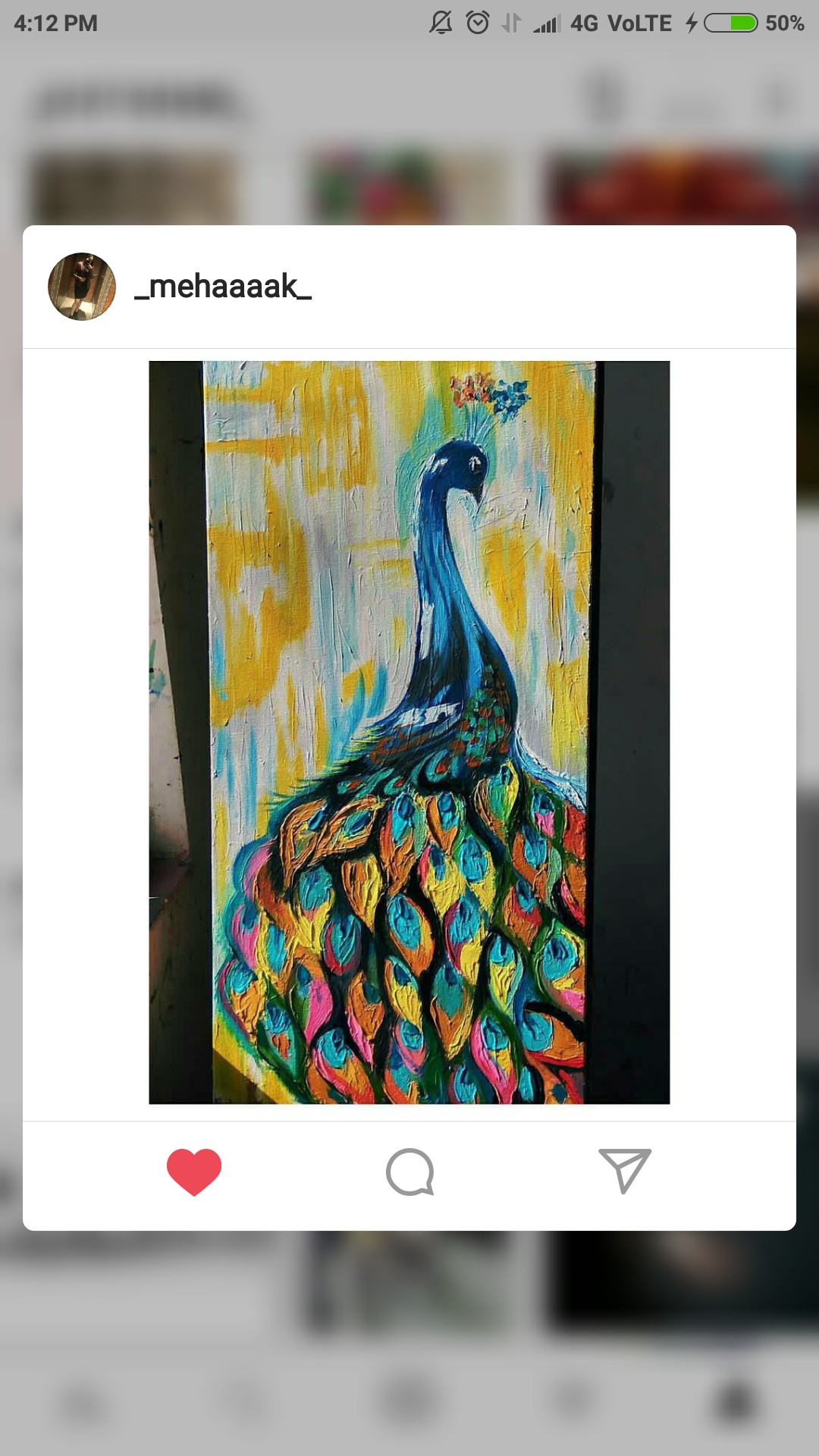Open comments on the peacock post
The width and height of the screenshot is (819, 1456).
[409, 1172]
